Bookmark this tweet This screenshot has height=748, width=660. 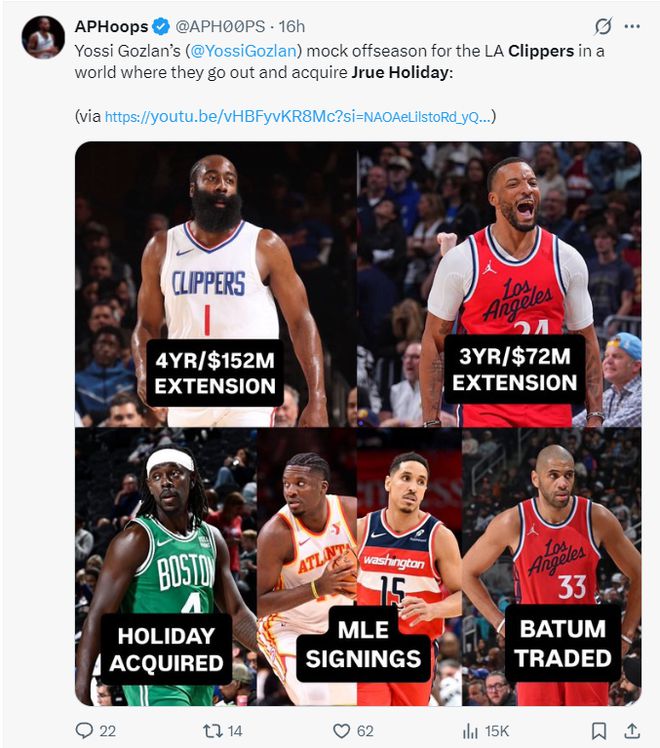[x=598, y=731]
